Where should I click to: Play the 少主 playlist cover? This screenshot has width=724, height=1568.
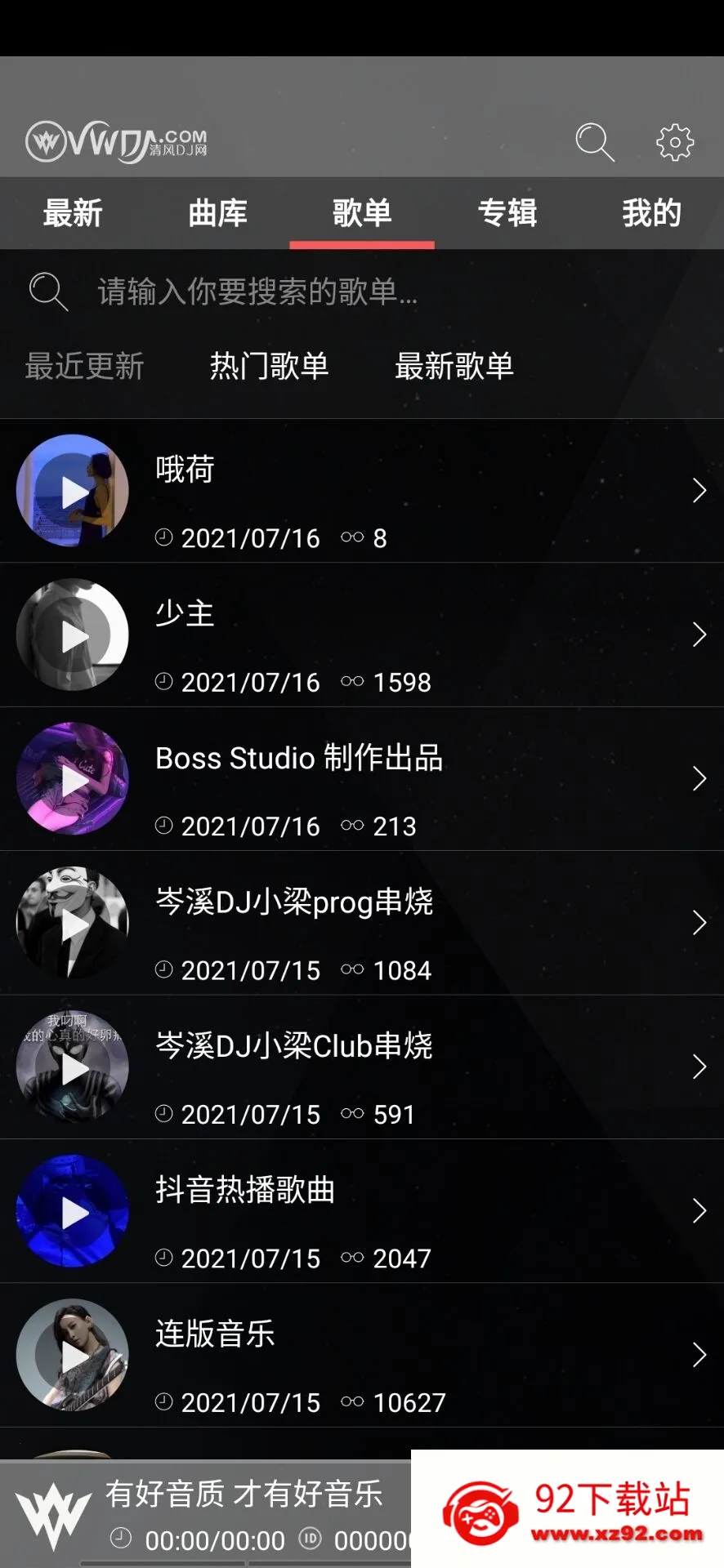tap(73, 635)
